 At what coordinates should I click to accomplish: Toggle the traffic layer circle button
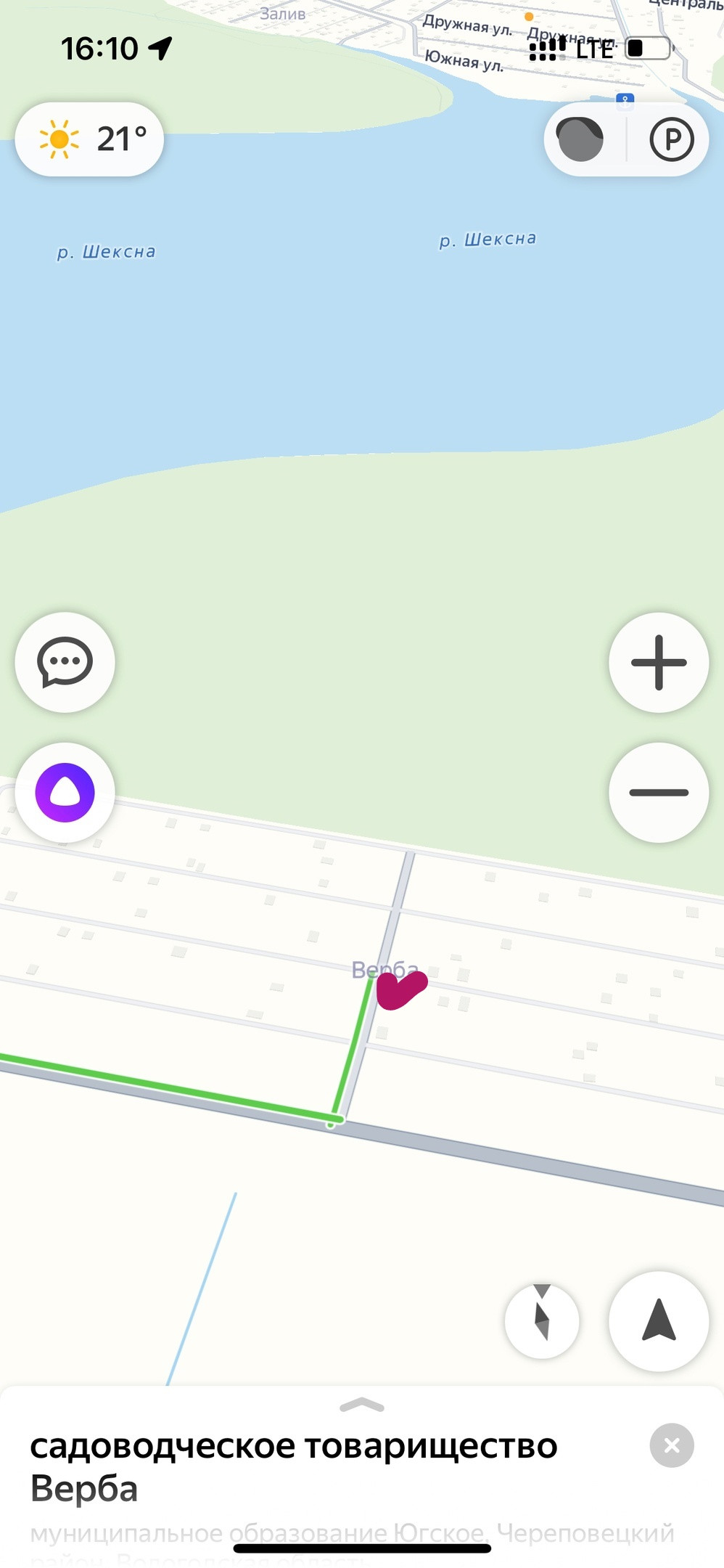point(580,139)
